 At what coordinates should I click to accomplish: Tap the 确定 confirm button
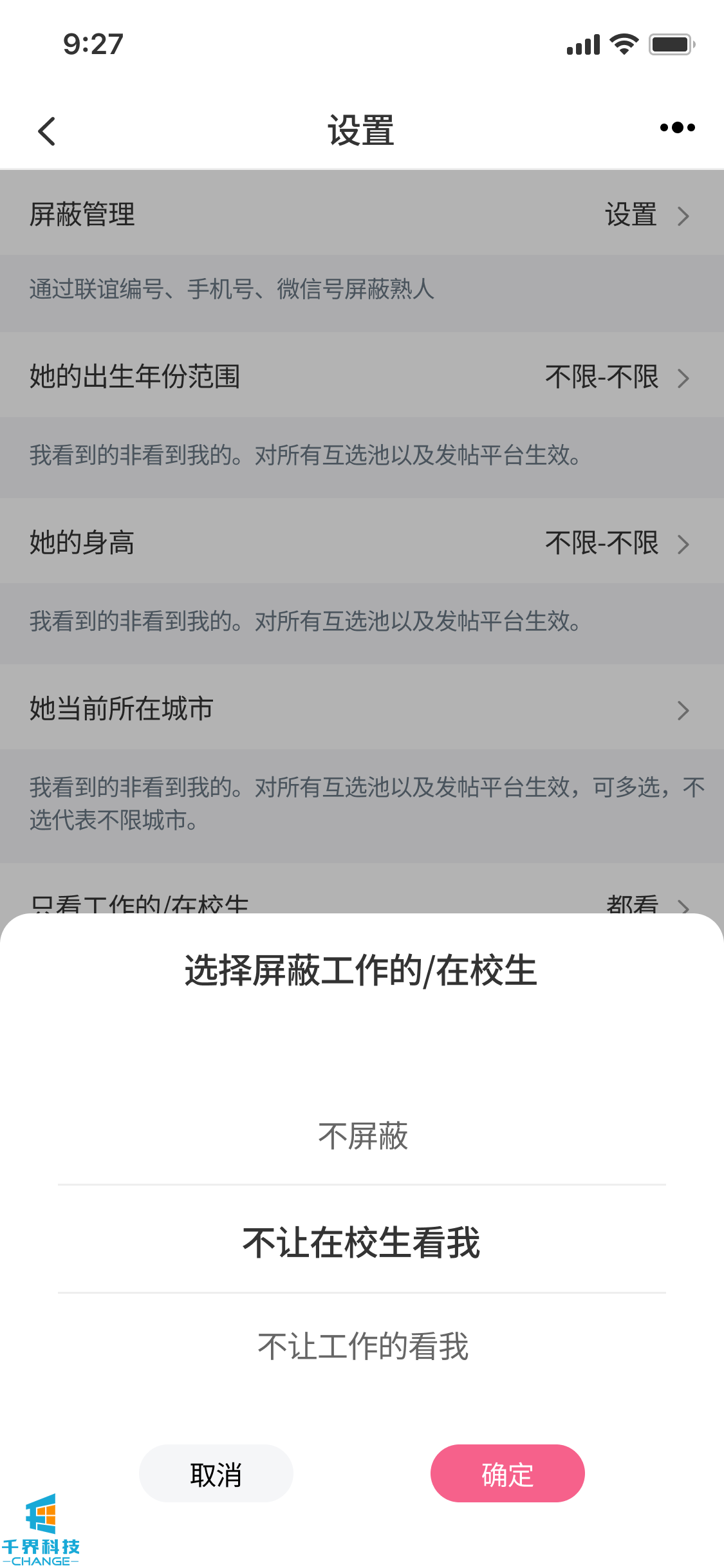507,1473
